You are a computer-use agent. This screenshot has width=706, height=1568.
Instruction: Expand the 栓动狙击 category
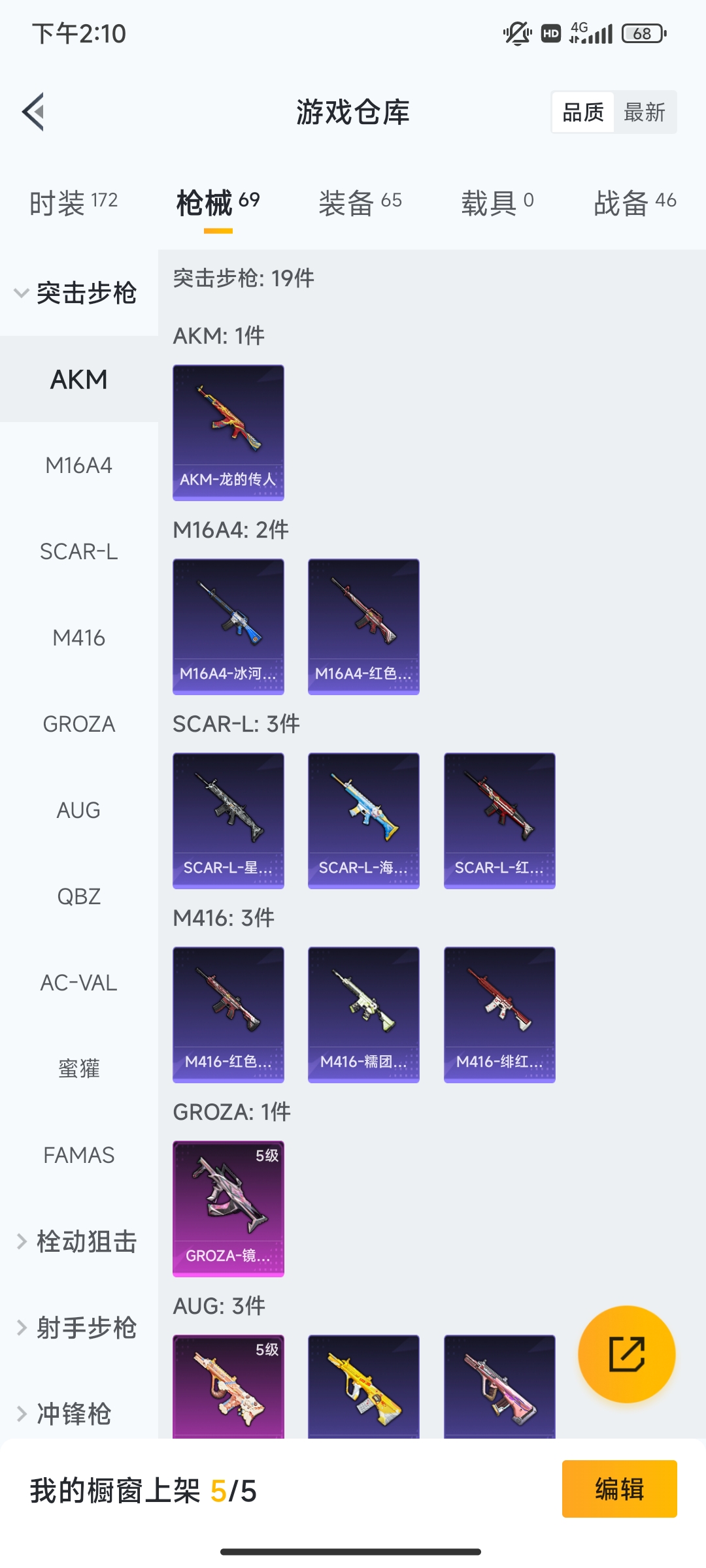click(x=78, y=1241)
